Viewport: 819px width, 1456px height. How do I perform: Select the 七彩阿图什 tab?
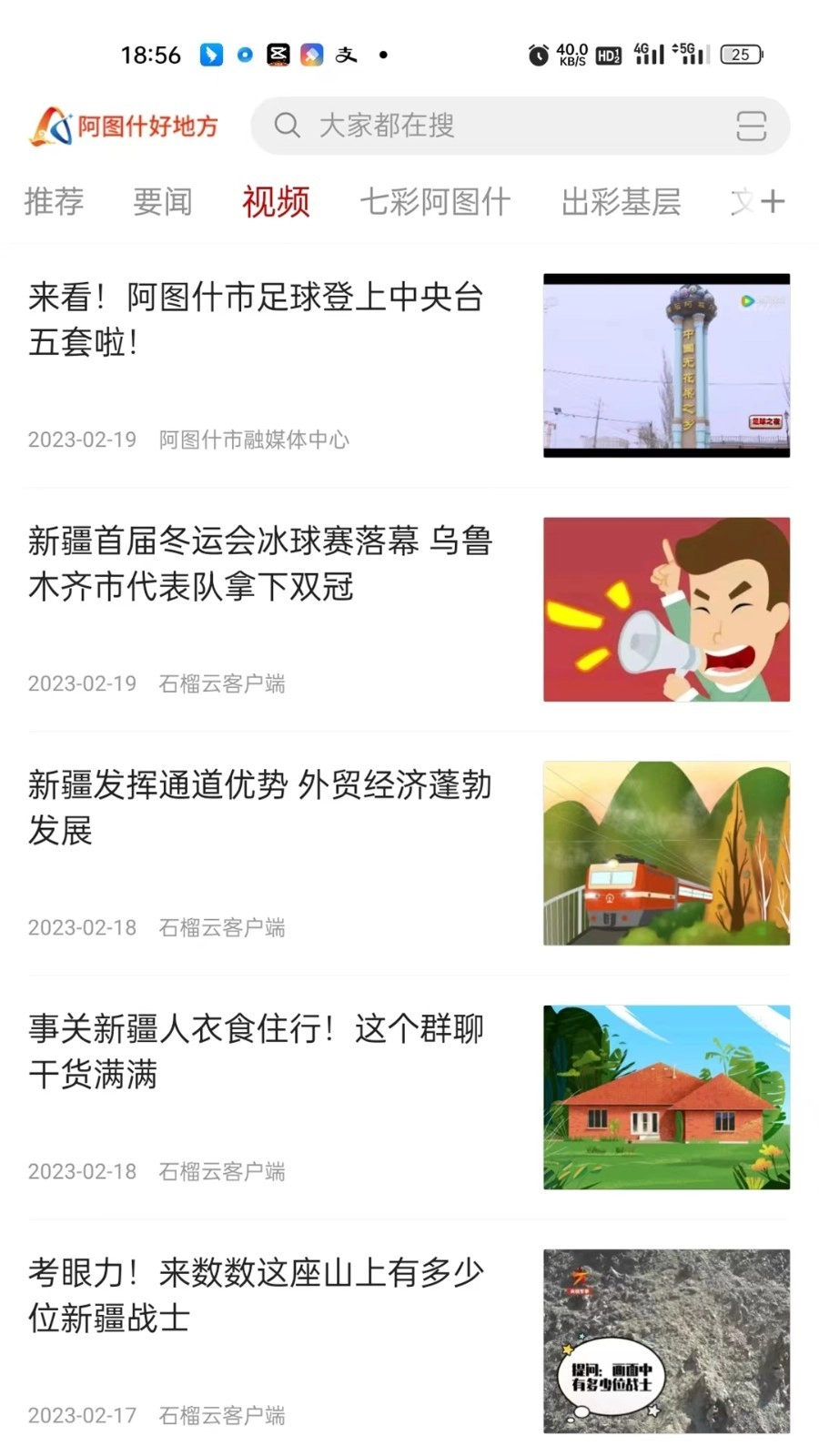click(435, 202)
